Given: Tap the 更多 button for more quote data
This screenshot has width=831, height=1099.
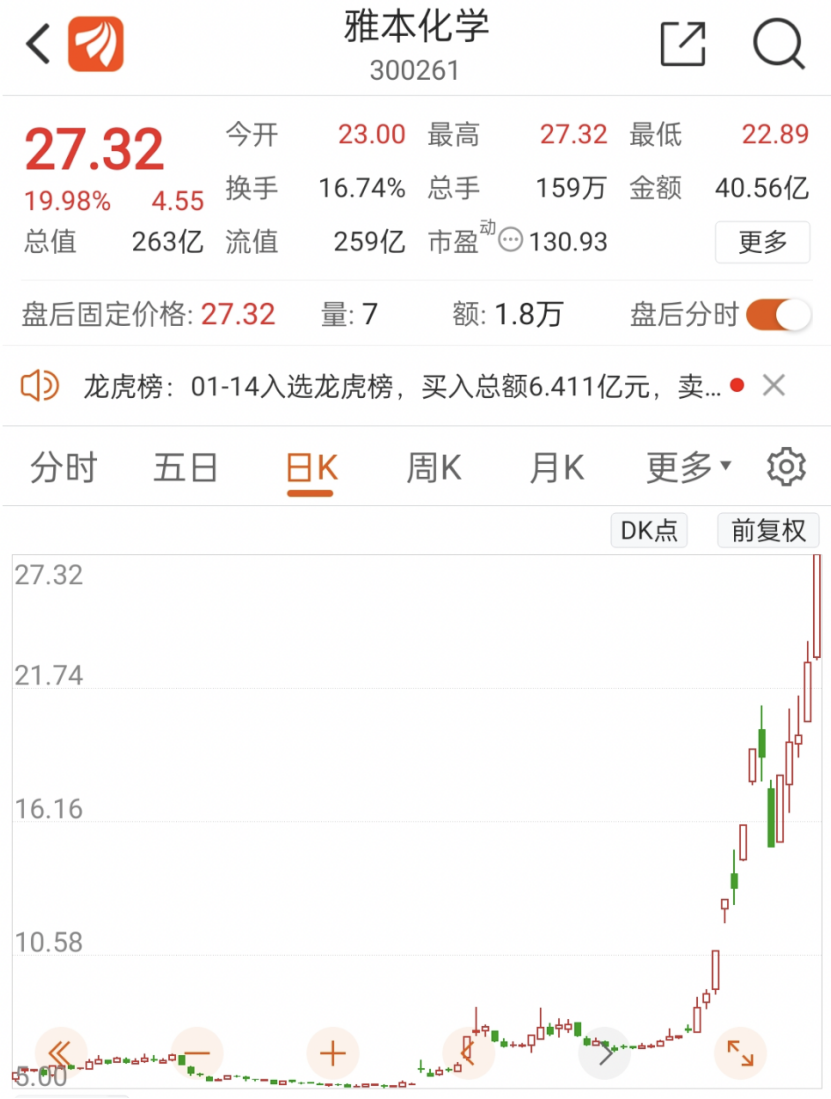Looking at the screenshot, I should coord(762,242).
